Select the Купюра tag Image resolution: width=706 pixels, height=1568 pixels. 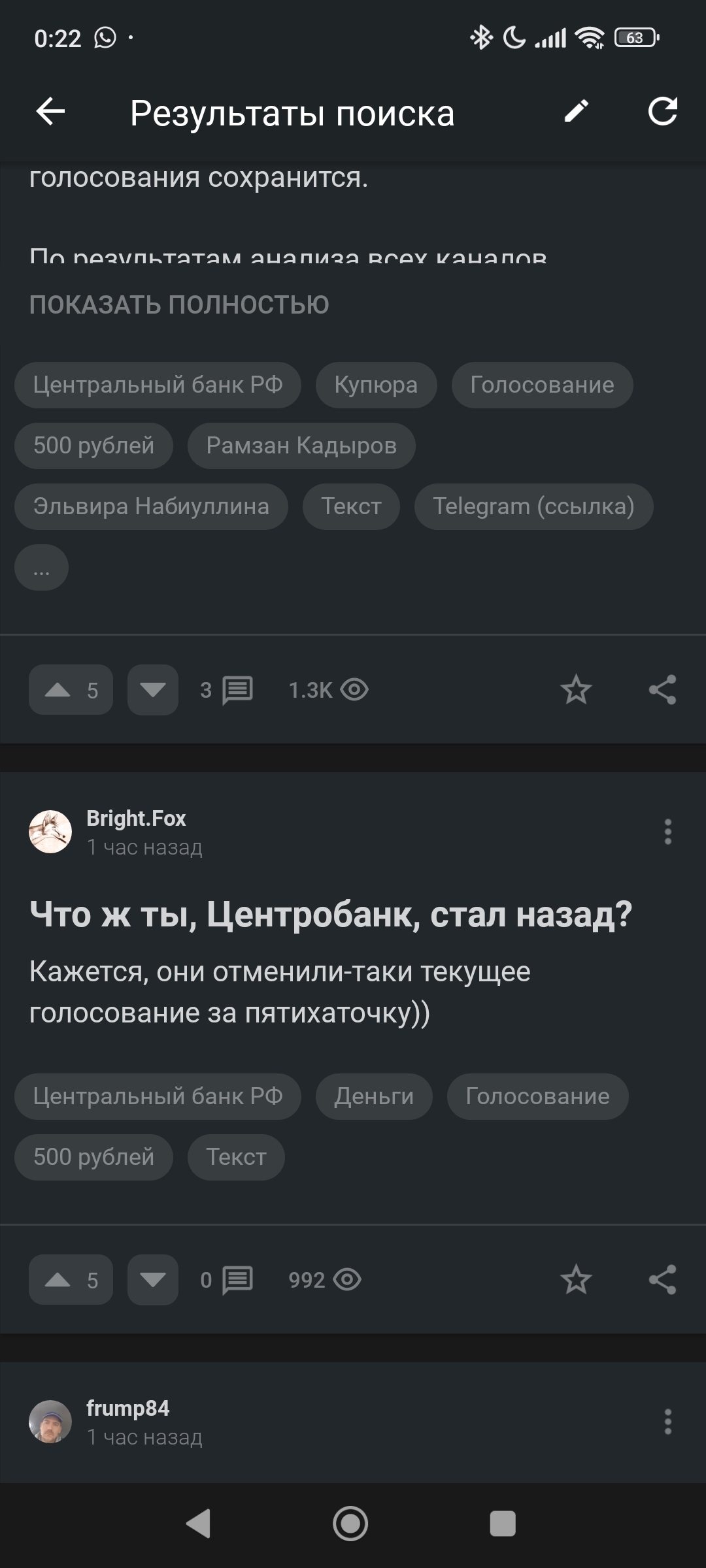point(376,385)
